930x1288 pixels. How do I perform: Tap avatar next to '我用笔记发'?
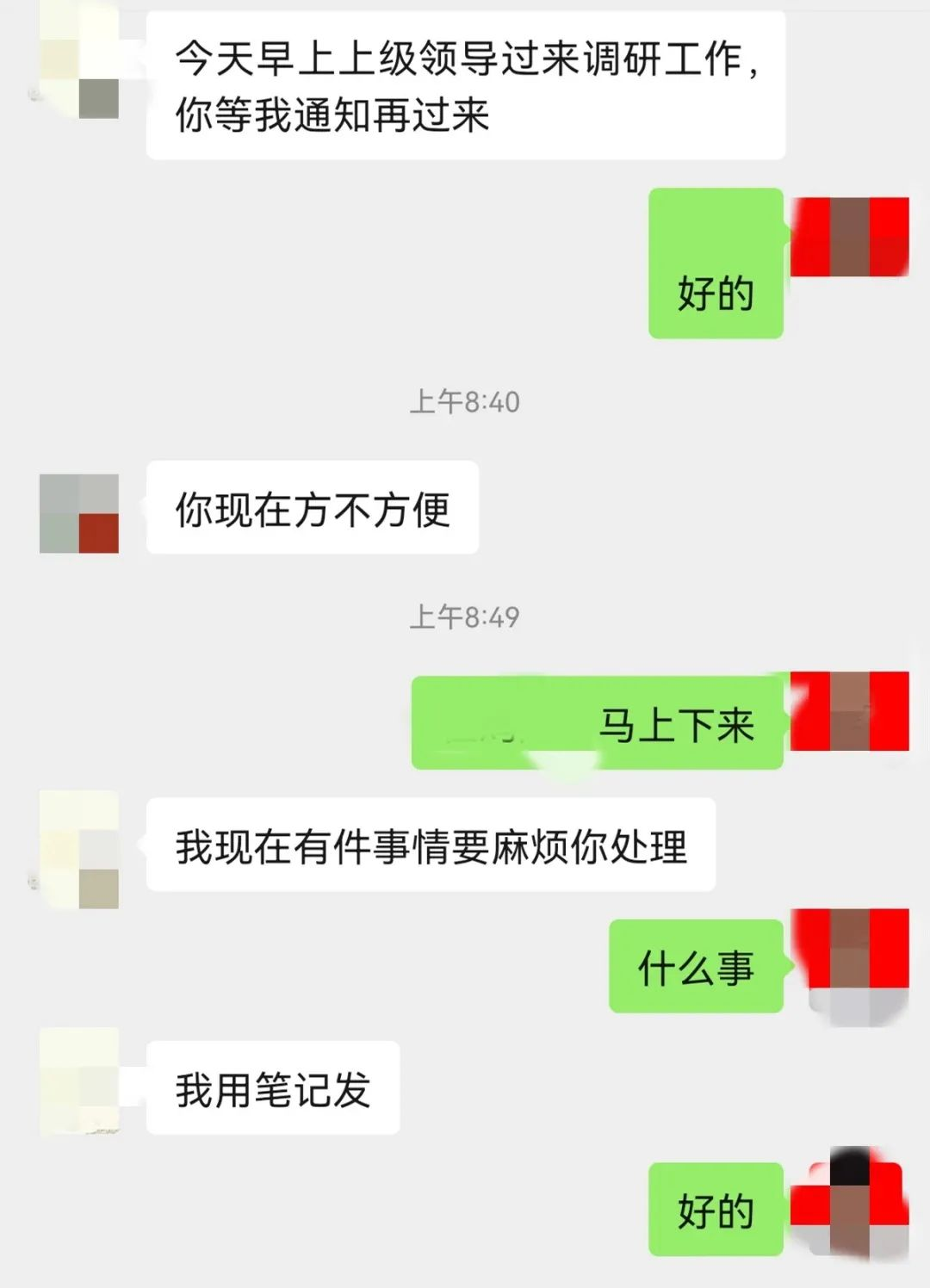(x=79, y=1081)
